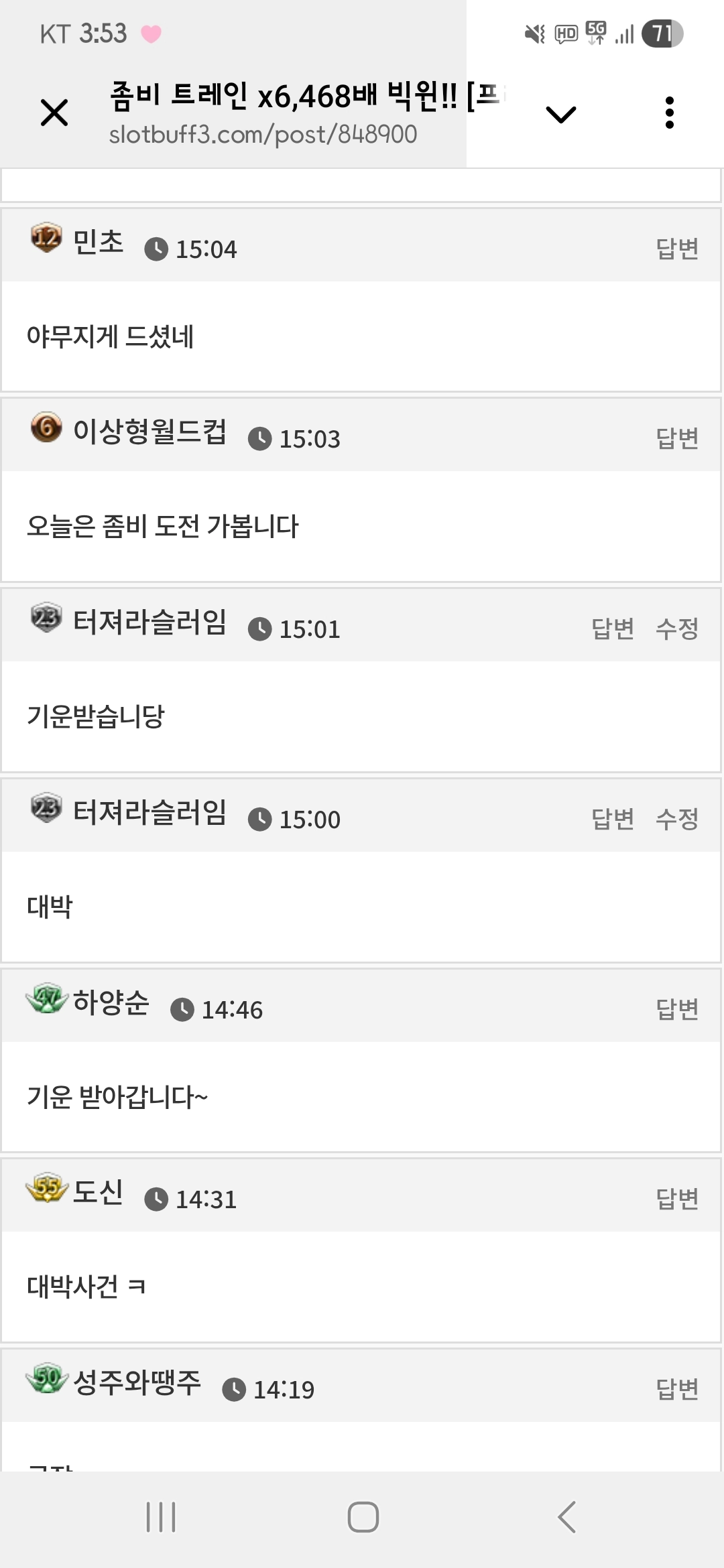Open recent apps from navigation bar
This screenshot has width=724, height=1568.
click(x=161, y=1517)
